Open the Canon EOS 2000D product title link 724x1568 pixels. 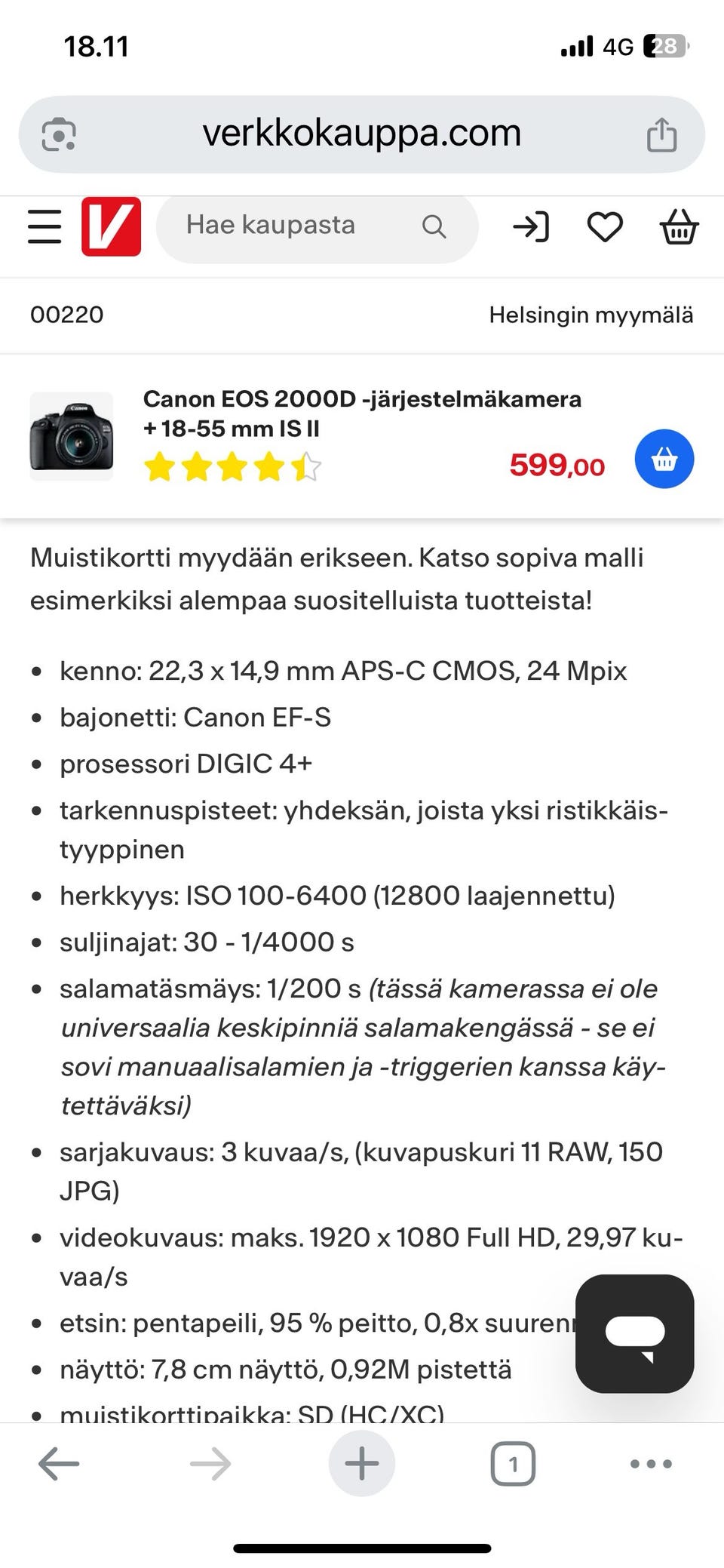[362, 414]
